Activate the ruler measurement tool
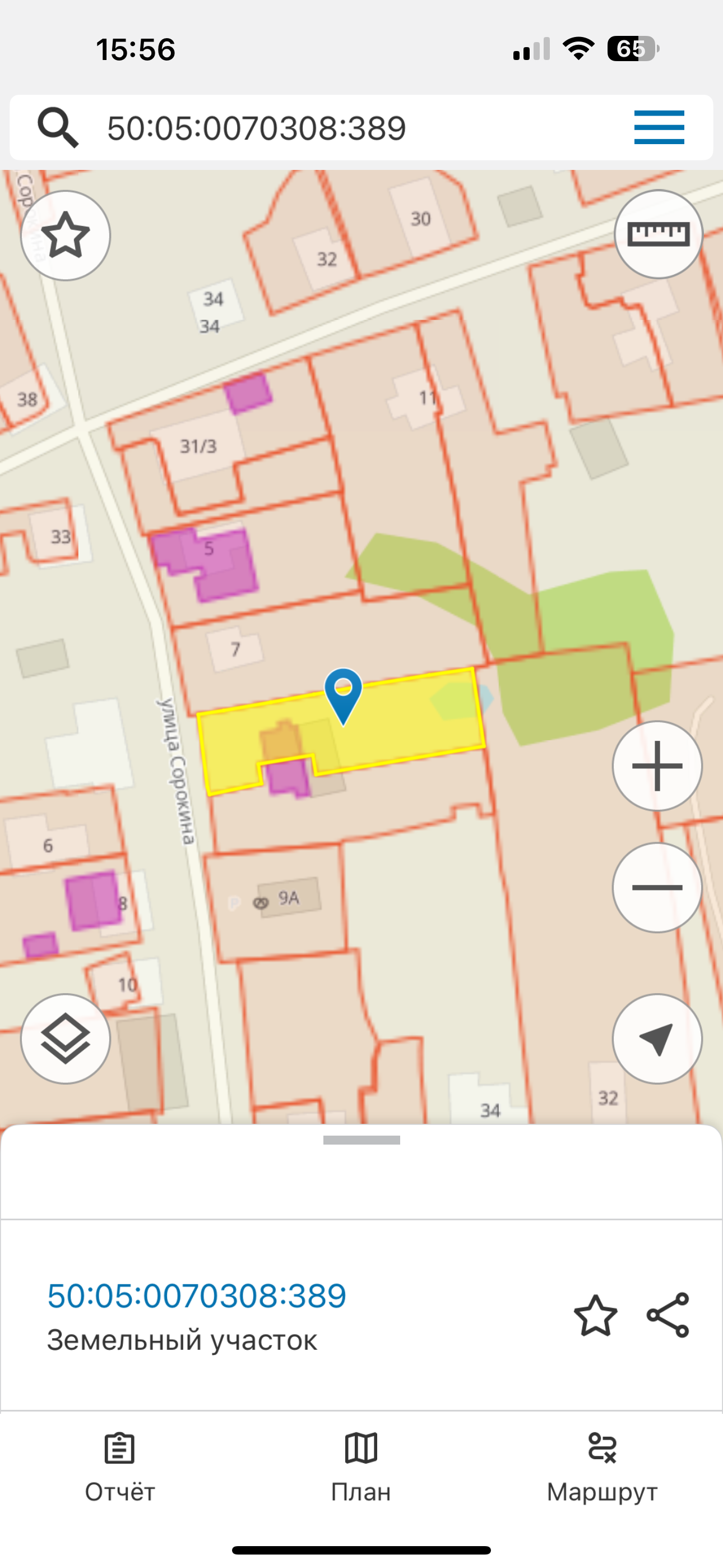Image resolution: width=723 pixels, height=1568 pixels. [658, 235]
